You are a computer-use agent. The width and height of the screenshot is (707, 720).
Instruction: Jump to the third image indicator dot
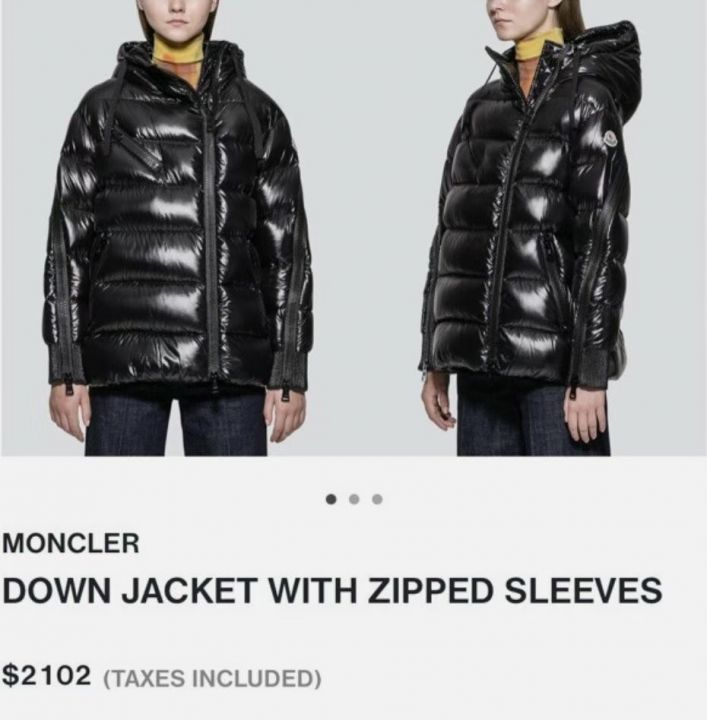pyautogui.click(x=377, y=499)
